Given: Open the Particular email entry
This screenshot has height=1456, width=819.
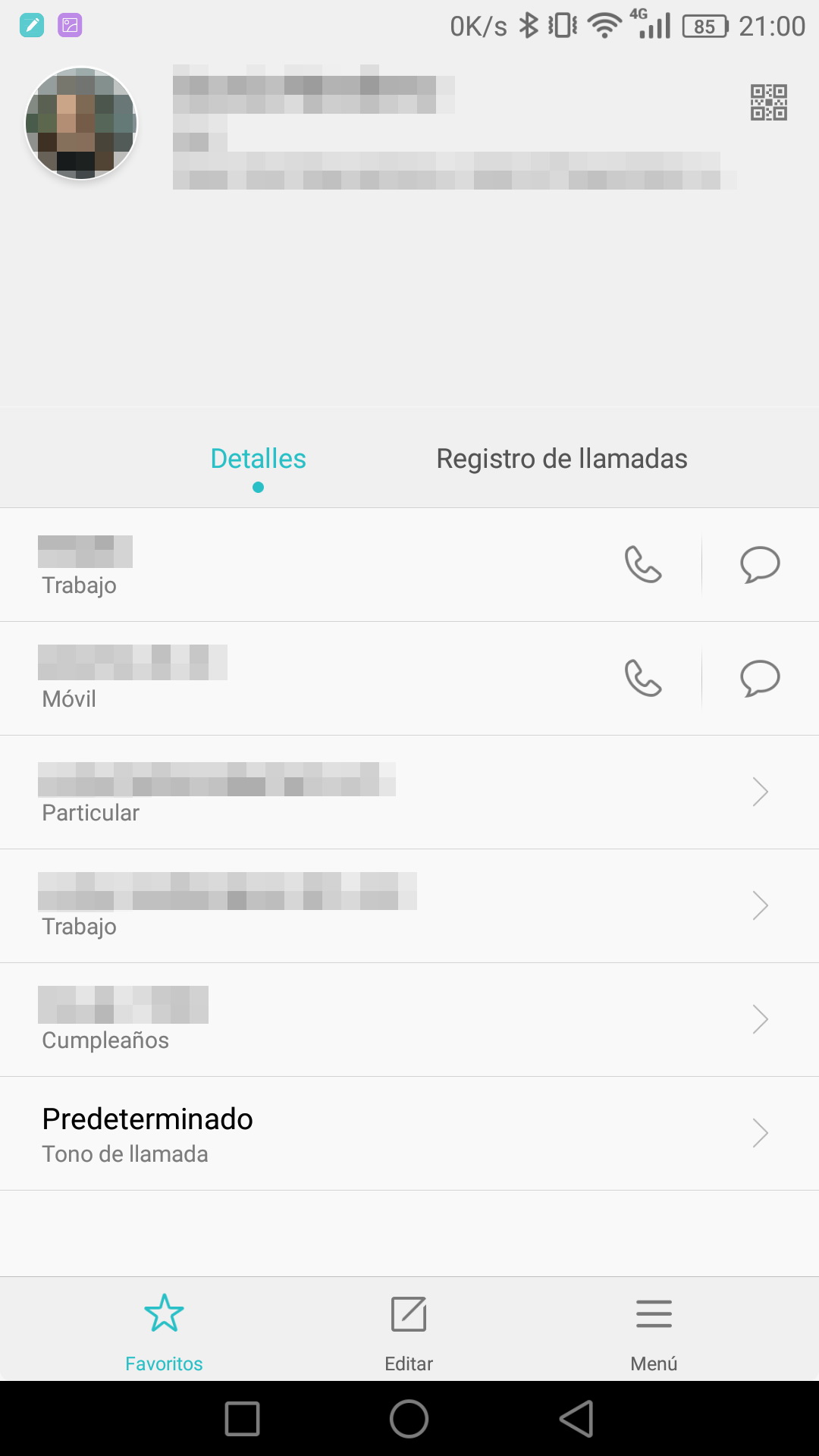Looking at the screenshot, I should (409, 792).
